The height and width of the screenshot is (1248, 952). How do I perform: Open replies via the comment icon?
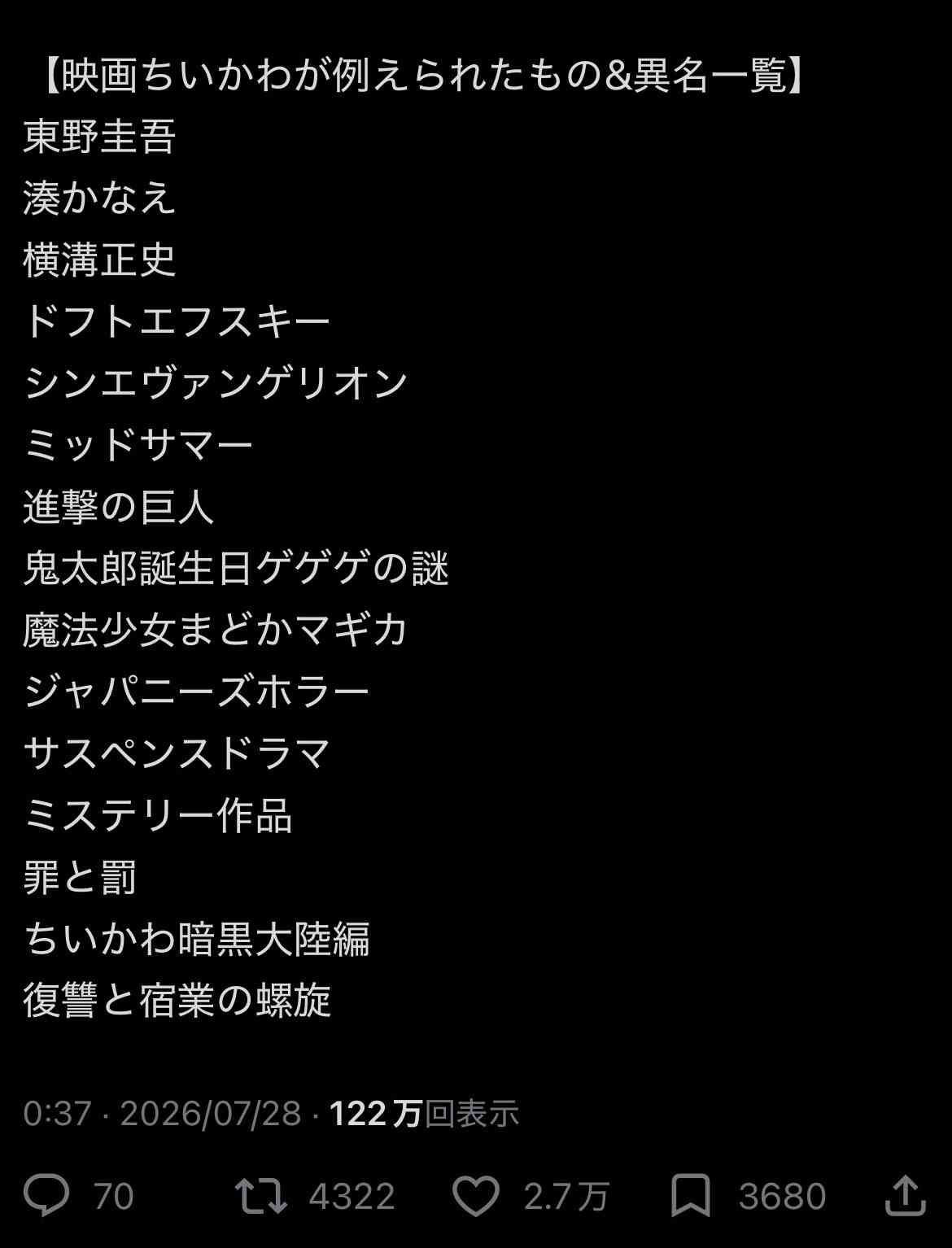pos(46,1195)
